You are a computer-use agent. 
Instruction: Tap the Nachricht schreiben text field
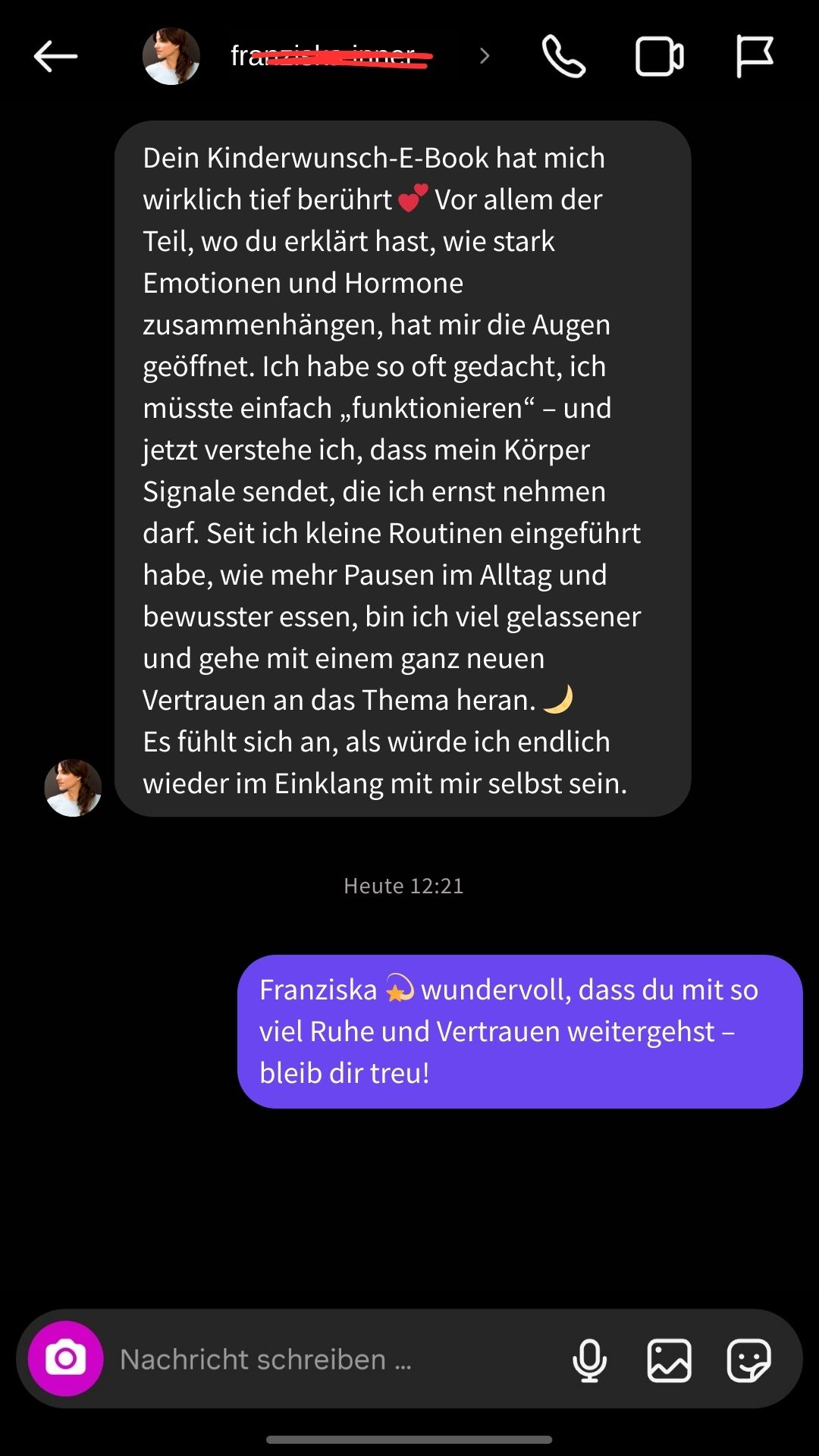334,1360
